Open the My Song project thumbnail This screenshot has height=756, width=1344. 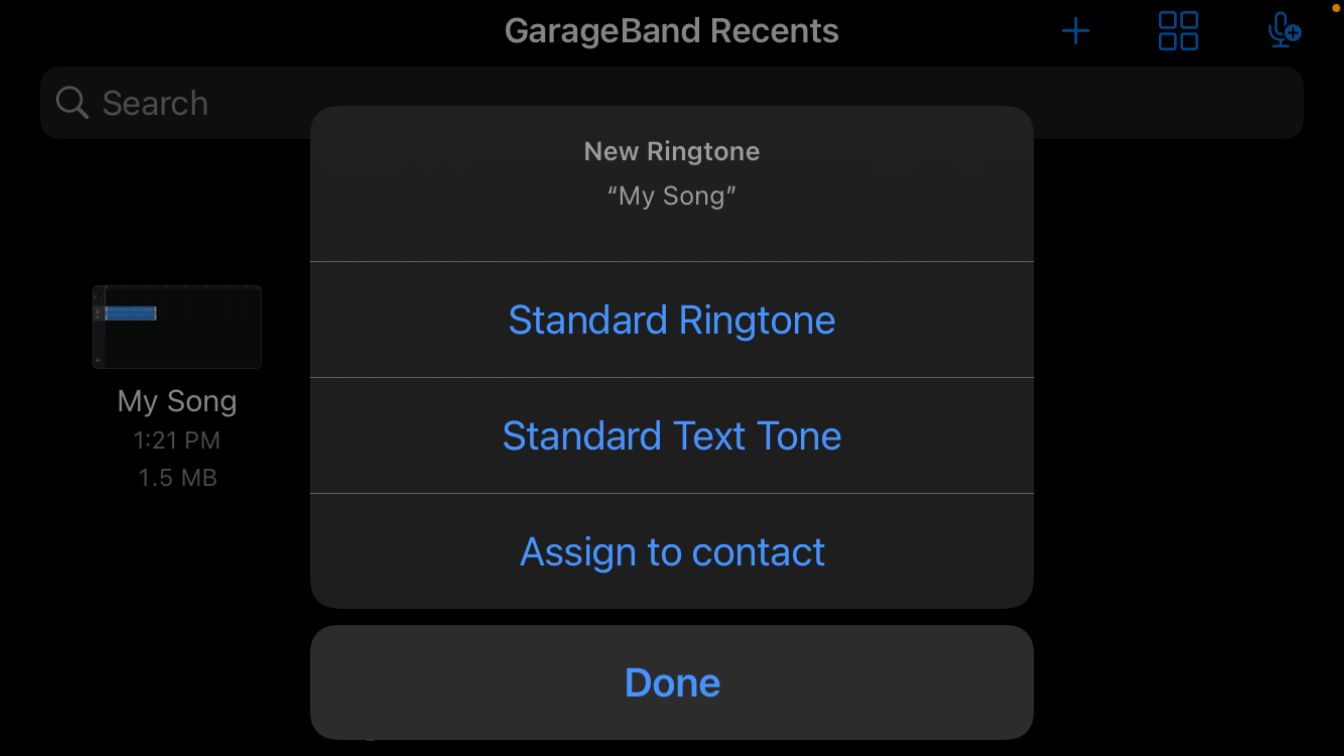point(177,327)
